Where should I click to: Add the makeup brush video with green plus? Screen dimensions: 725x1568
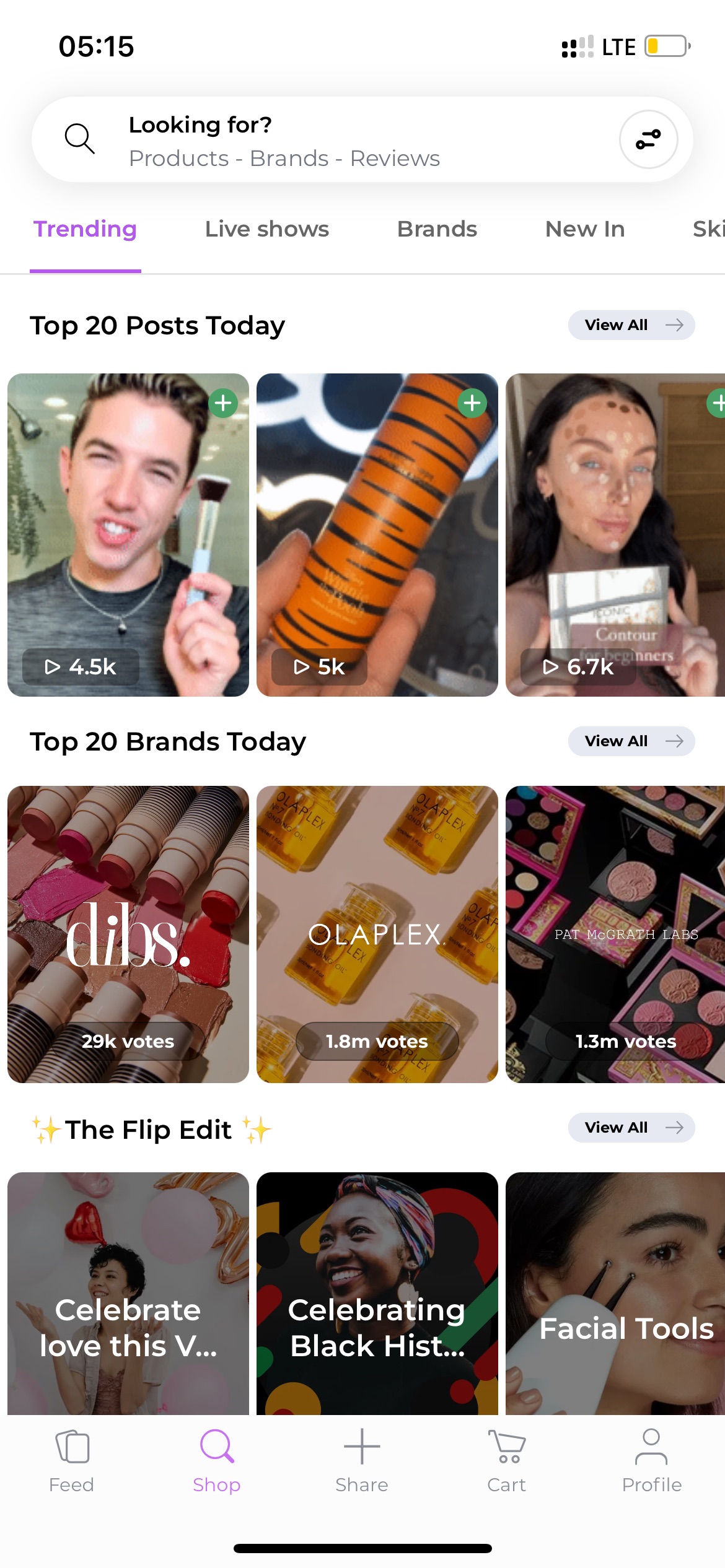222,403
